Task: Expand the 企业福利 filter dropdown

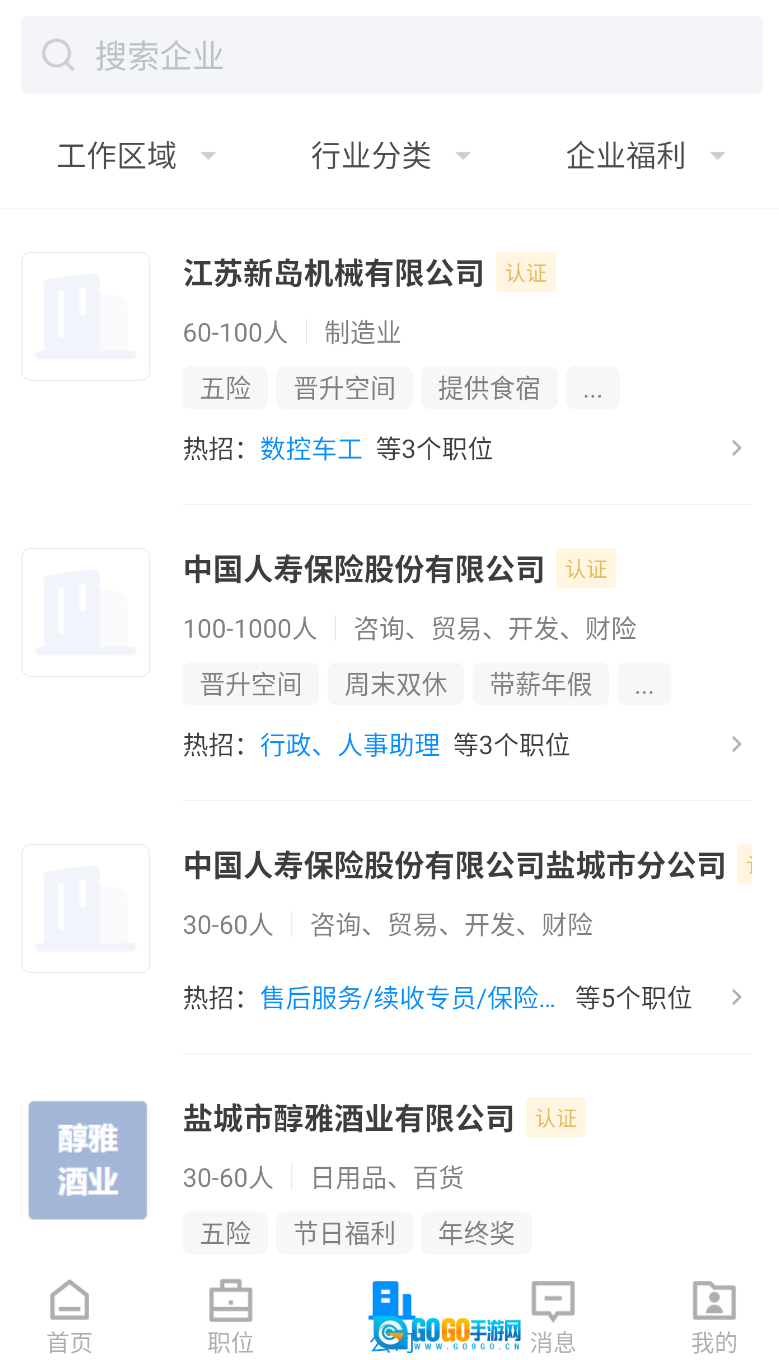Action: point(645,155)
